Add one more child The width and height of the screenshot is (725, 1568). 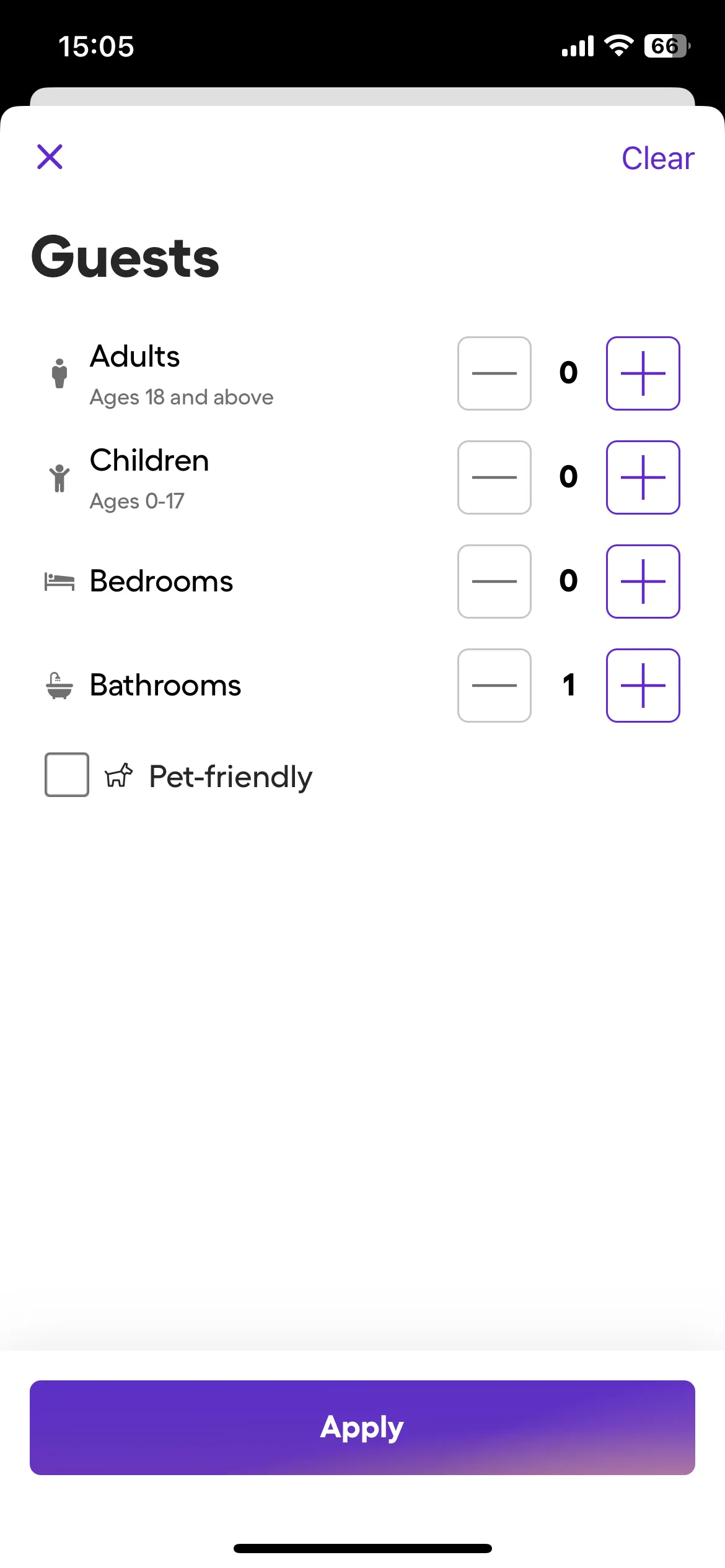coord(643,477)
